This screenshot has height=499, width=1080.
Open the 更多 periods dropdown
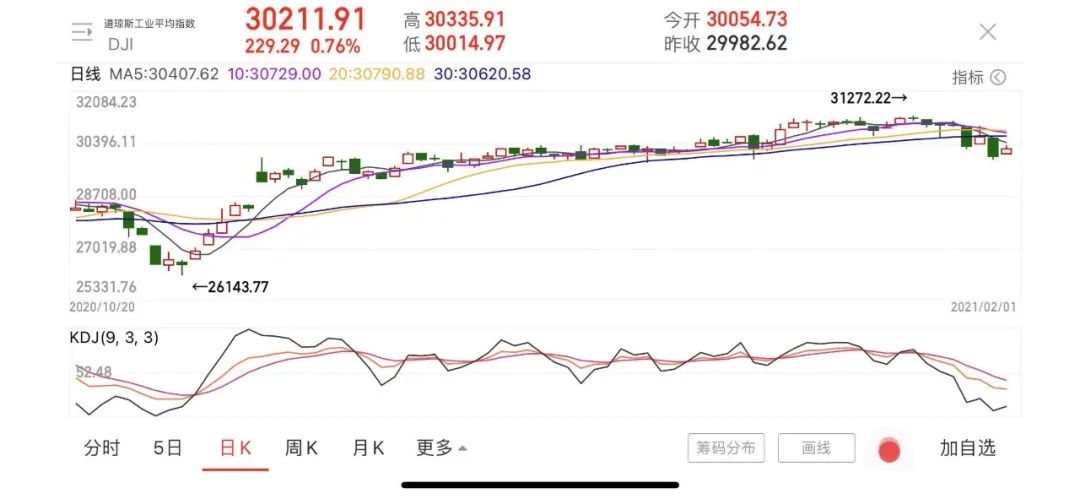[441, 448]
